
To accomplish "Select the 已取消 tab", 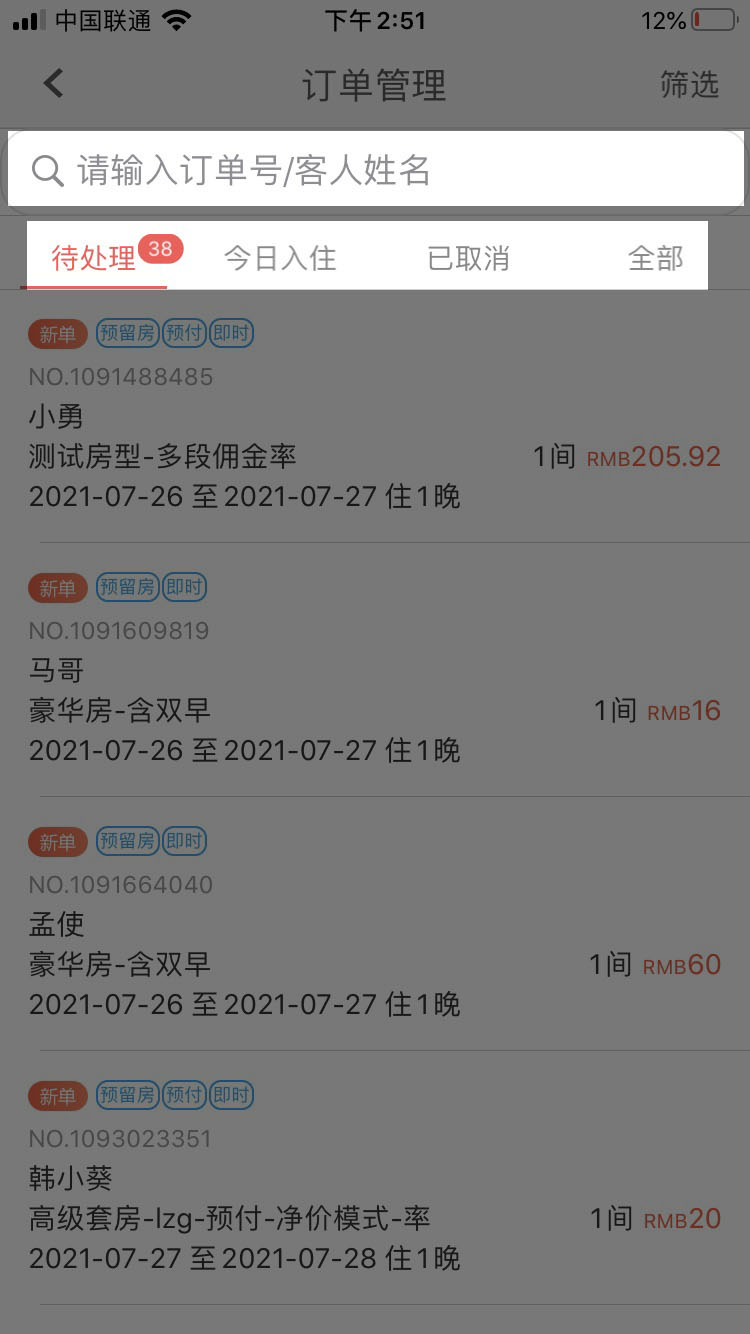I will [x=468, y=258].
